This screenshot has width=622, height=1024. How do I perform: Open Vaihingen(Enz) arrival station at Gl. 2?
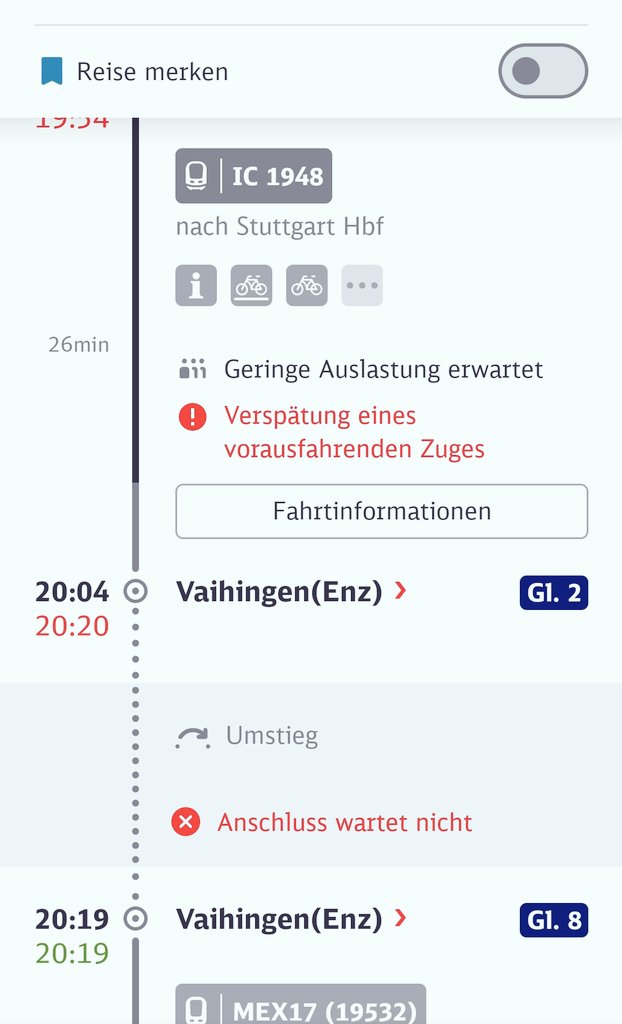point(290,592)
